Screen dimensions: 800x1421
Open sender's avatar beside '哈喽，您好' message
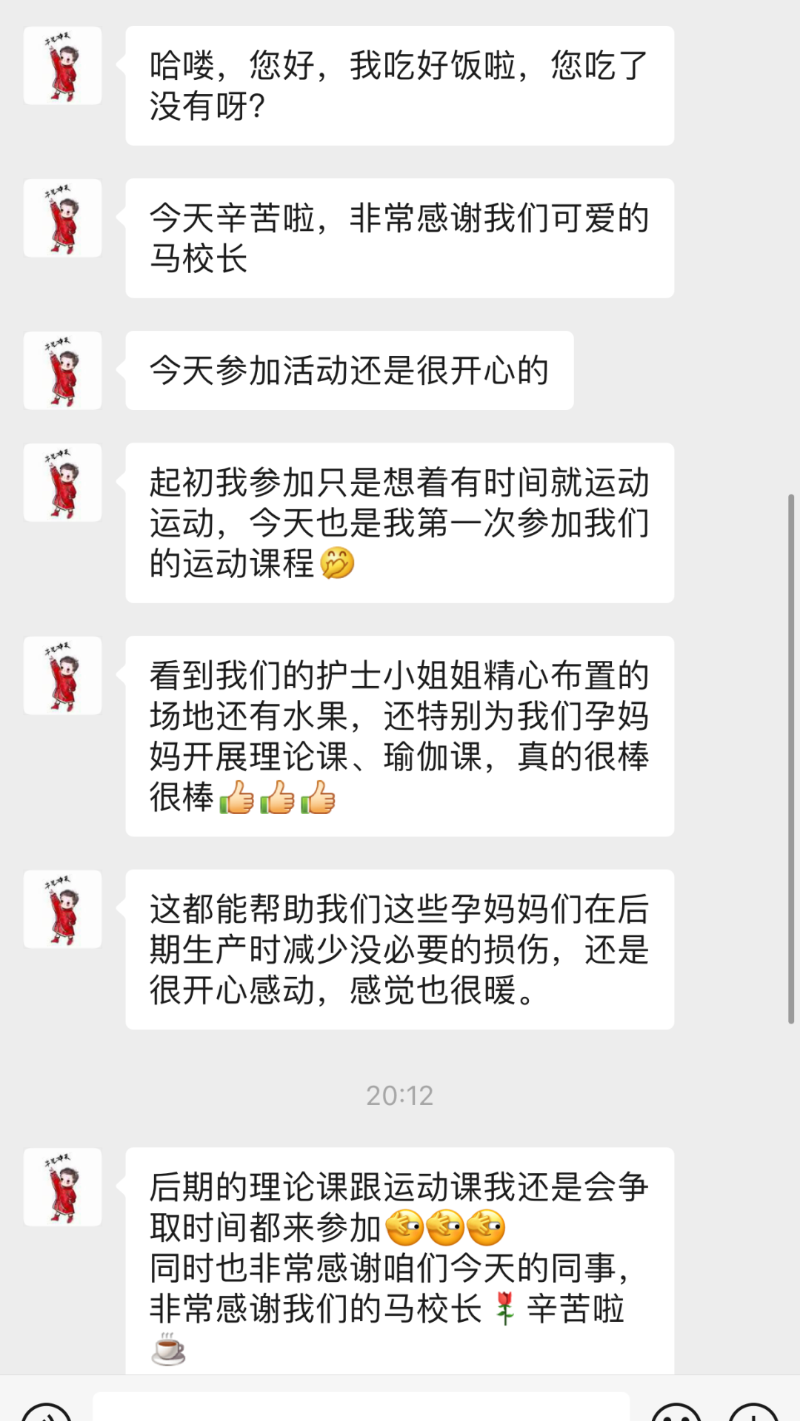62,65
